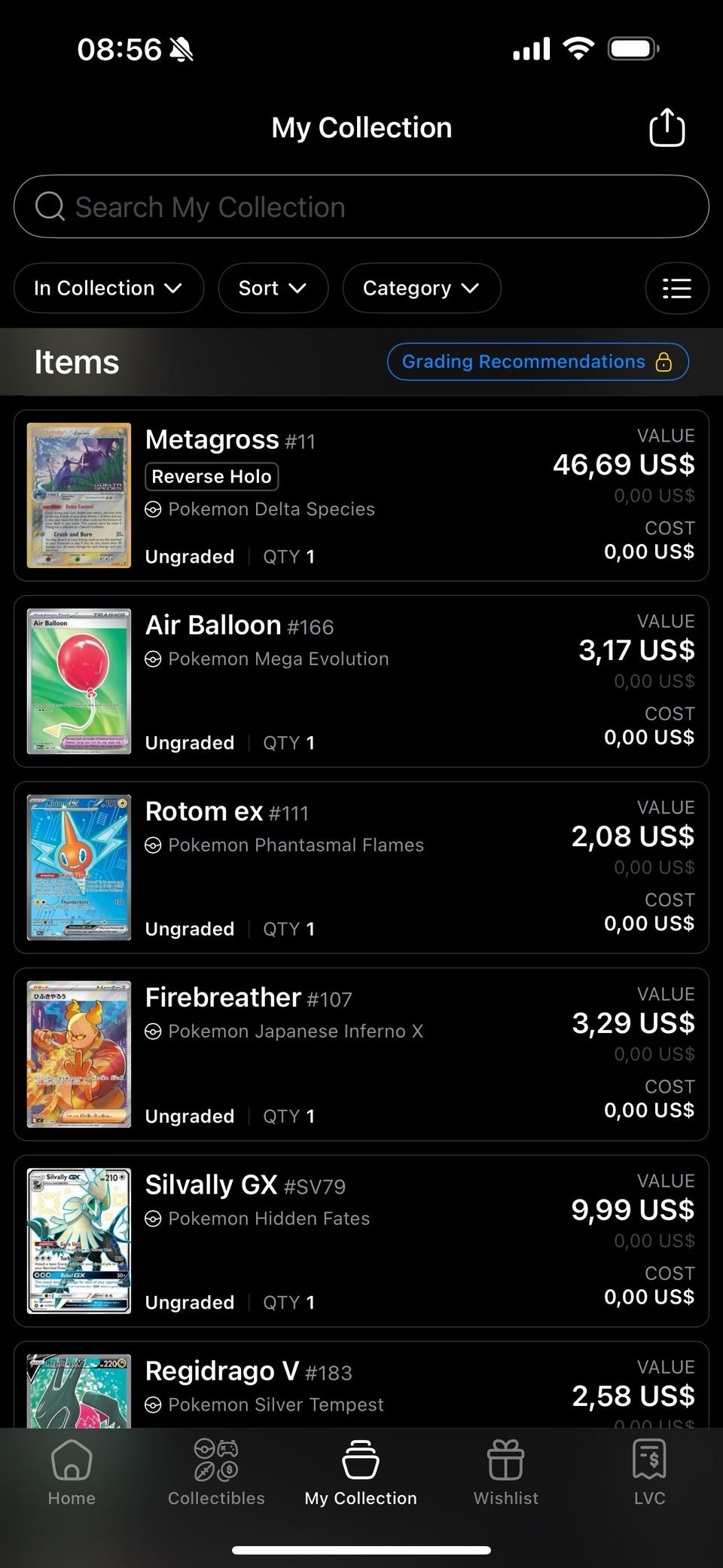The image size is (723, 1568).
Task: Select the My Collection tab
Action: tap(361, 1472)
